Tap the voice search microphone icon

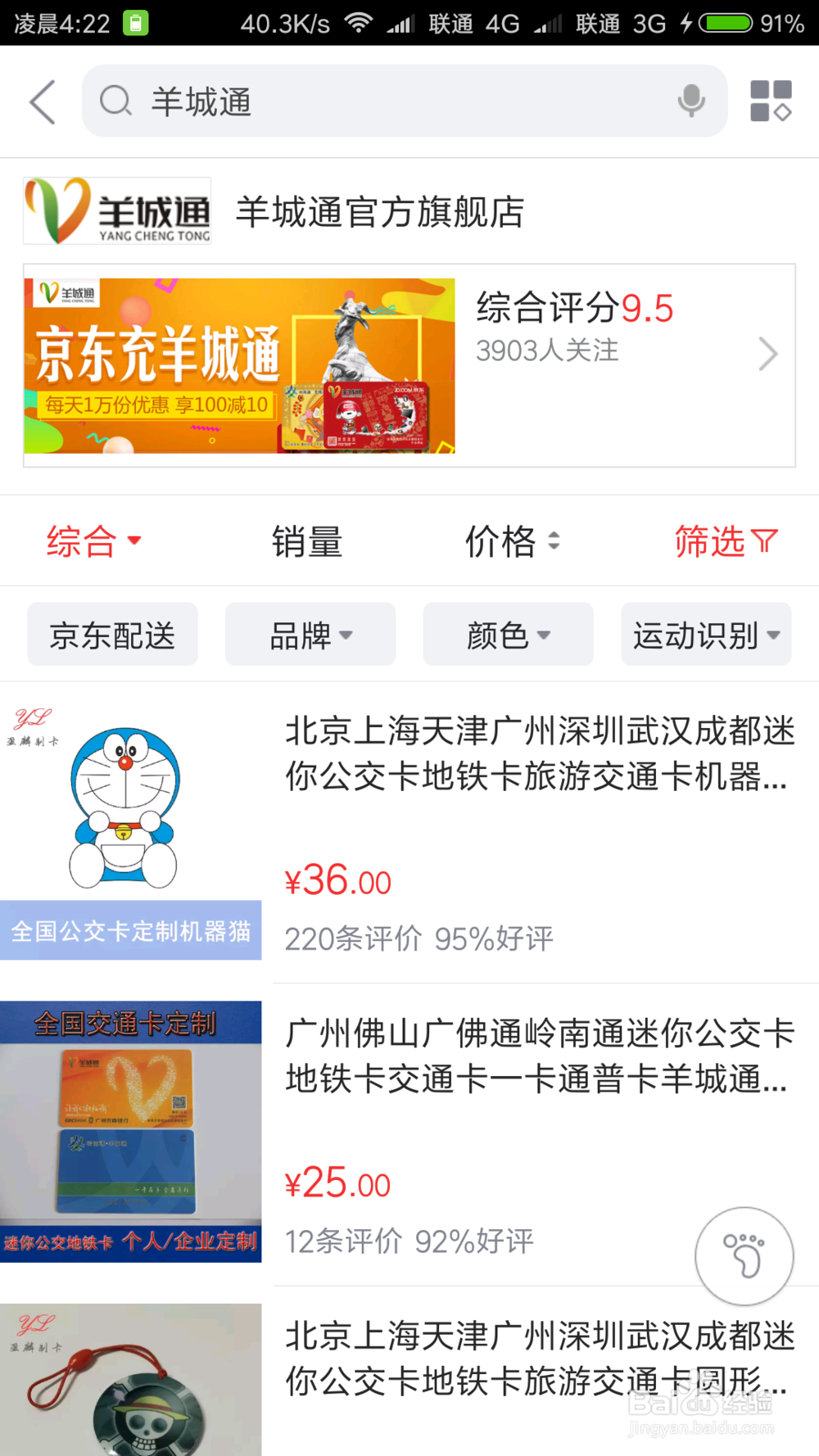690,101
